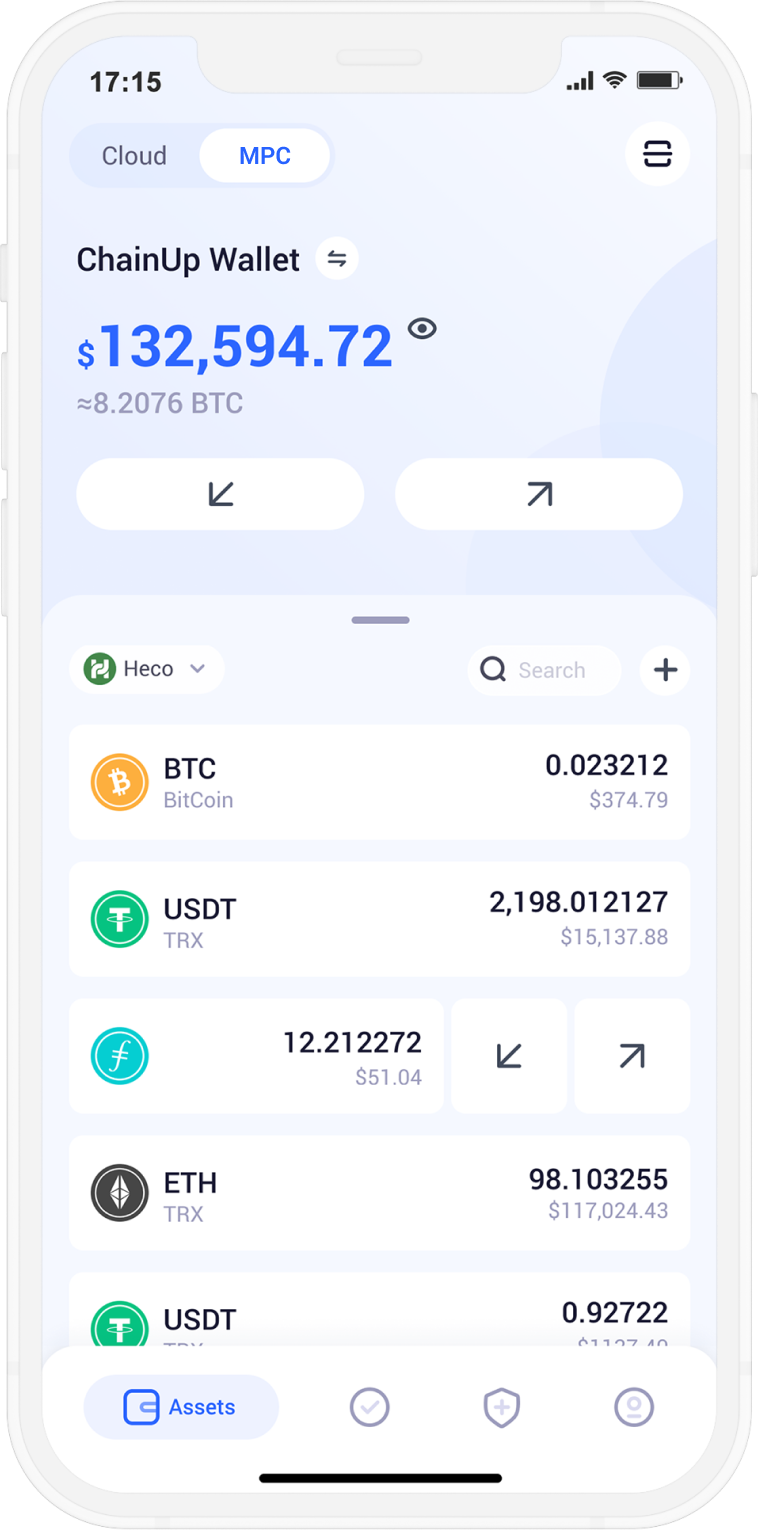The image size is (758, 1530).
Task: Add a token with the plus button
Action: 665,670
